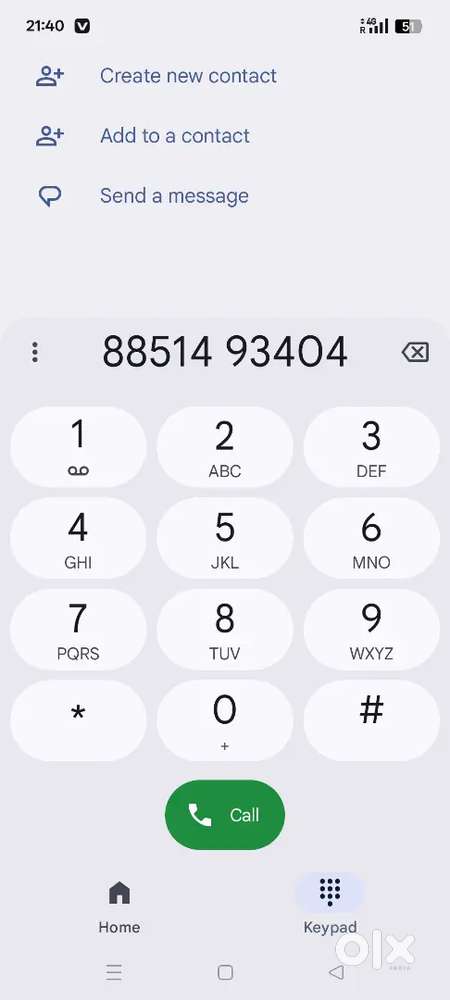Tap the 6 MNO key

point(372,538)
